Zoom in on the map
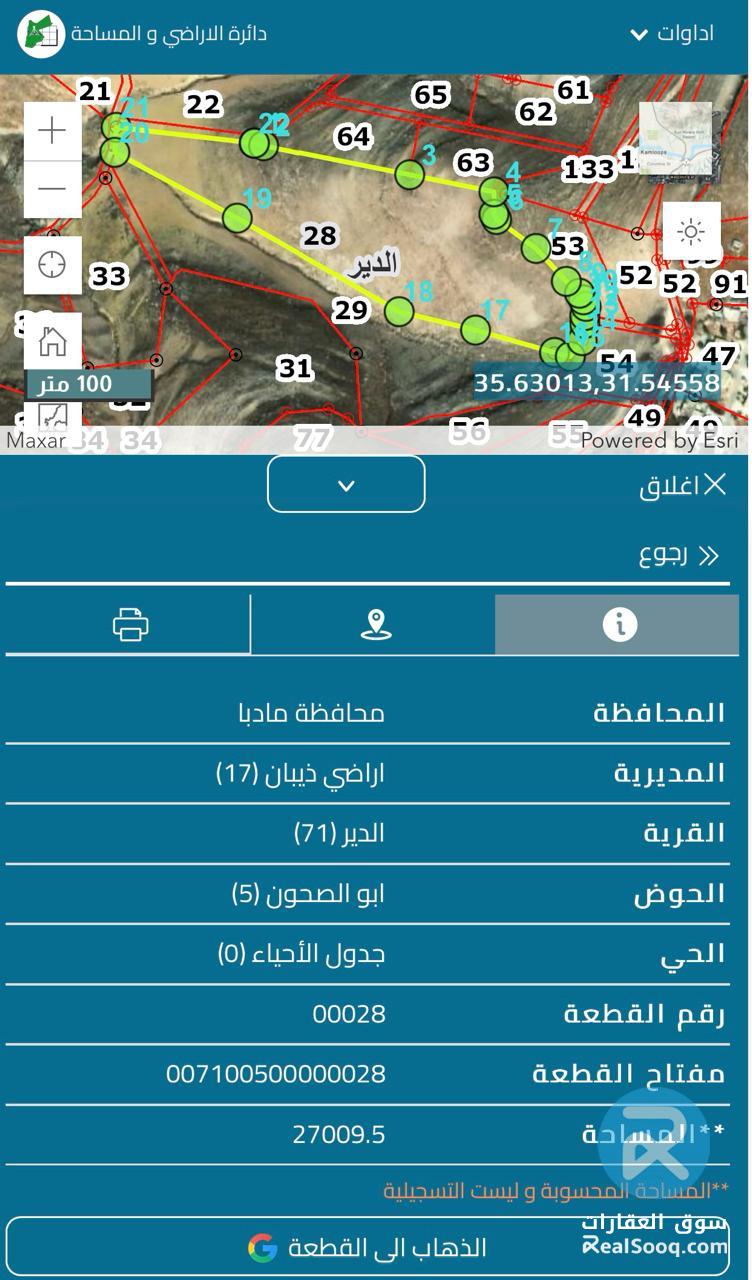 (x=52, y=131)
